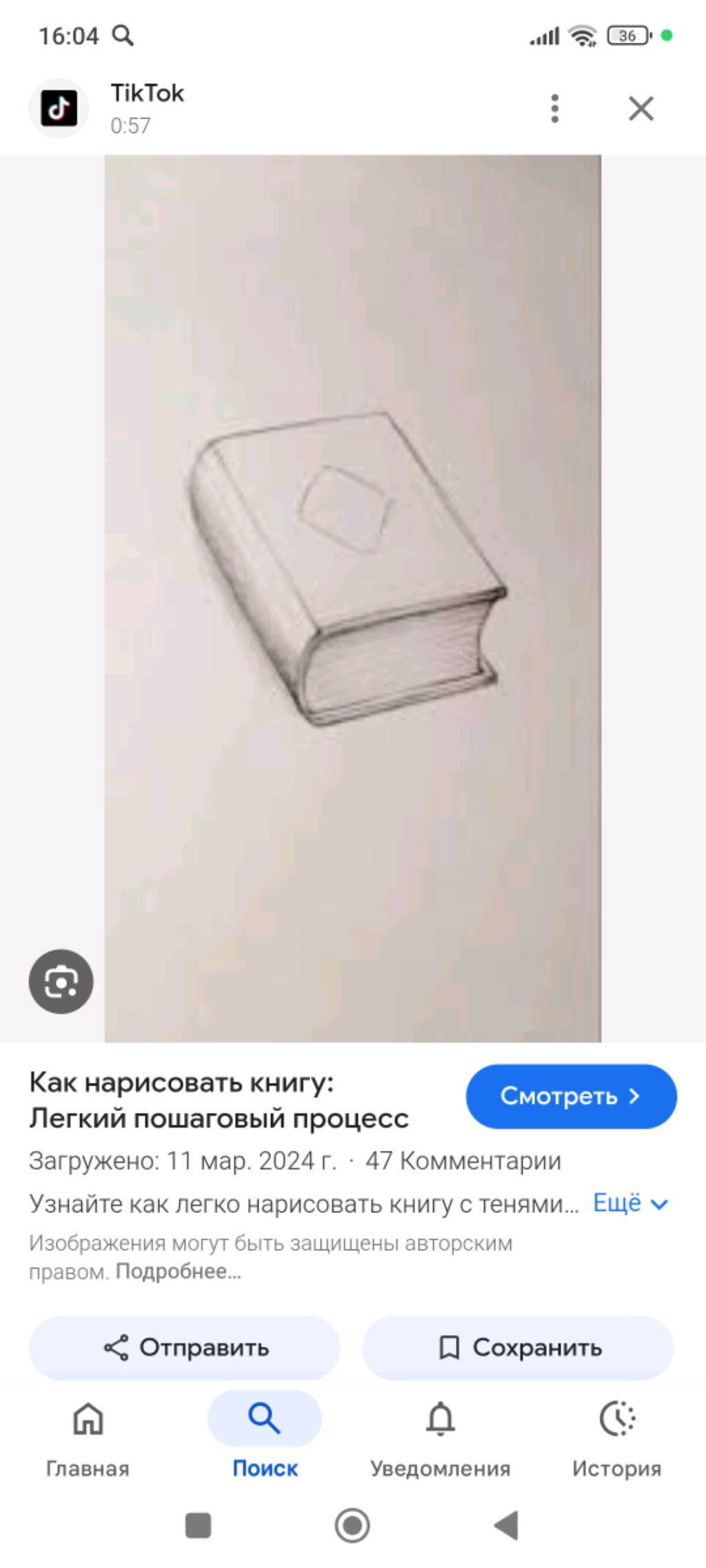This screenshot has height=1568, width=706.
Task: Save the image with Сохранить
Action: [518, 1347]
